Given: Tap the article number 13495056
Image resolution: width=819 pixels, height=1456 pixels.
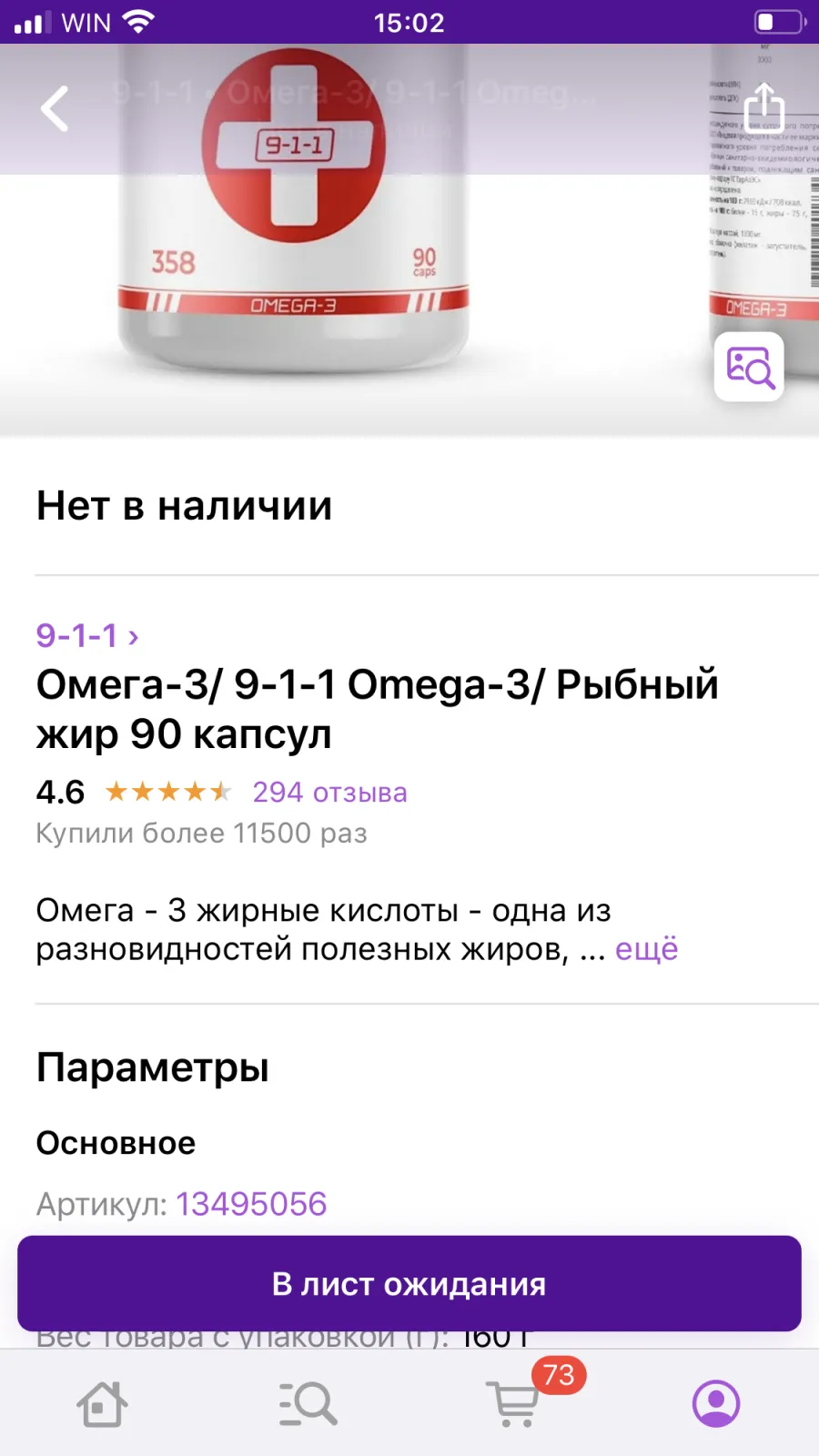Looking at the screenshot, I should (250, 1204).
